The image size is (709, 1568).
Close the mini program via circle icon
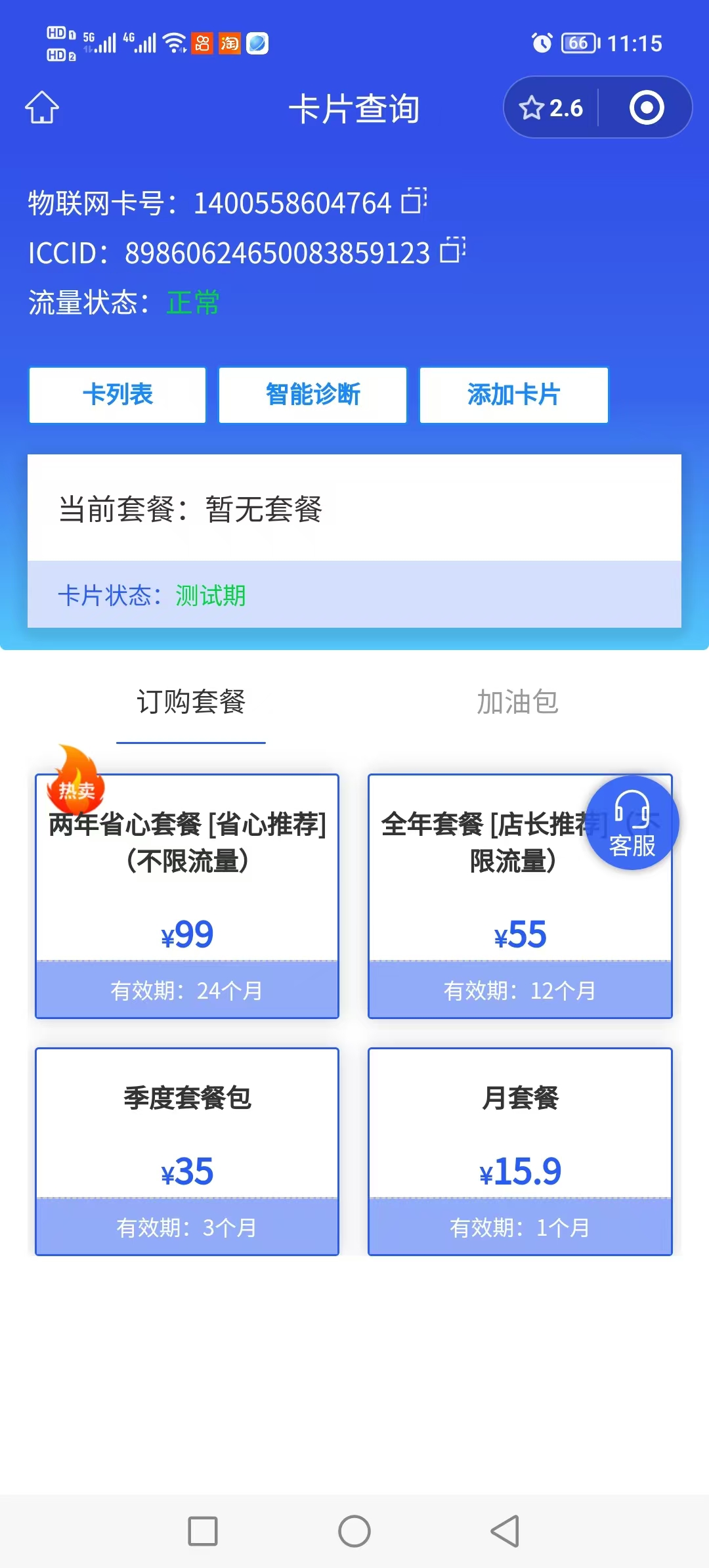(x=647, y=108)
